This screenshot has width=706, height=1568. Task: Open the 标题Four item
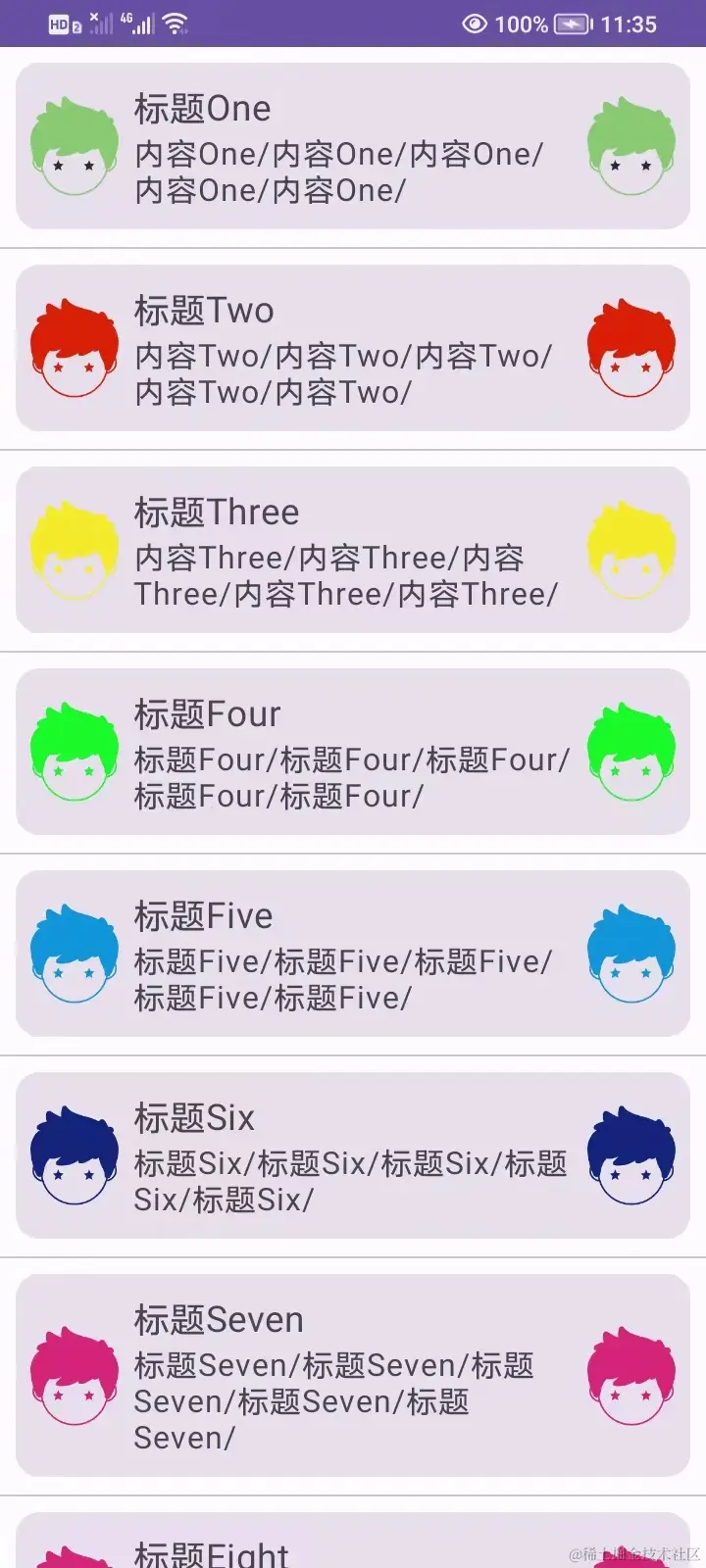pos(353,753)
